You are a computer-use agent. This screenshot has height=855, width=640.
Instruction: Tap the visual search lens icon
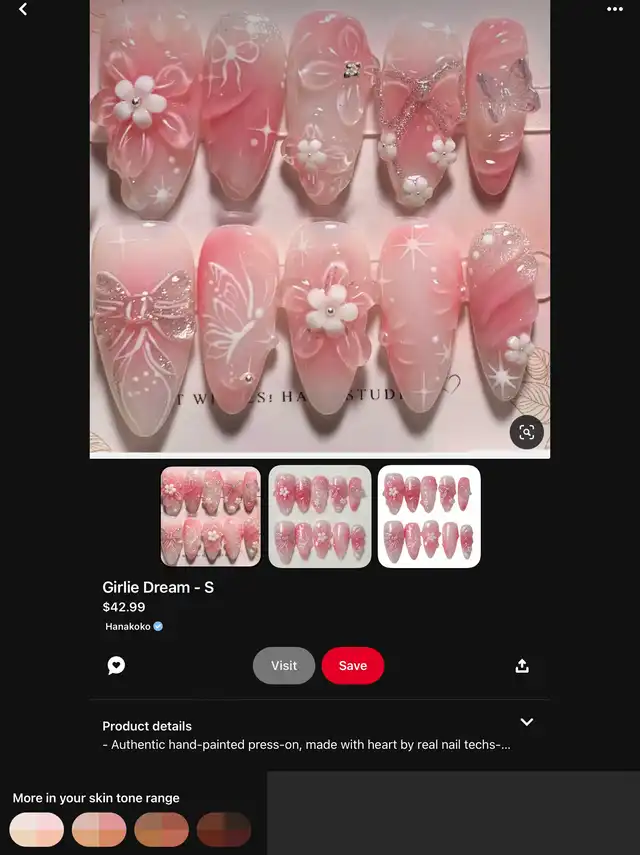[x=527, y=432]
